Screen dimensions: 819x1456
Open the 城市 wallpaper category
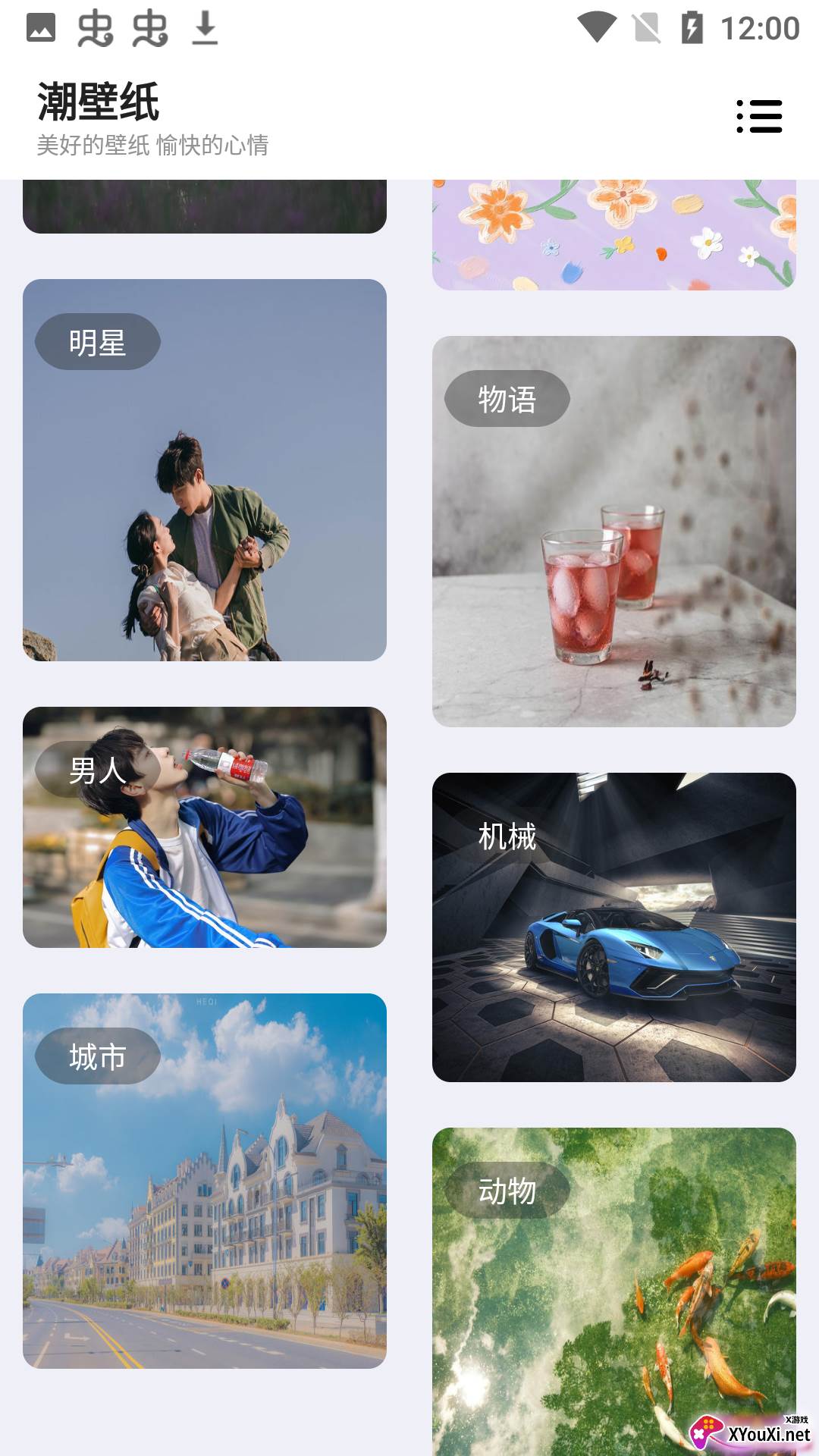[x=97, y=1055]
